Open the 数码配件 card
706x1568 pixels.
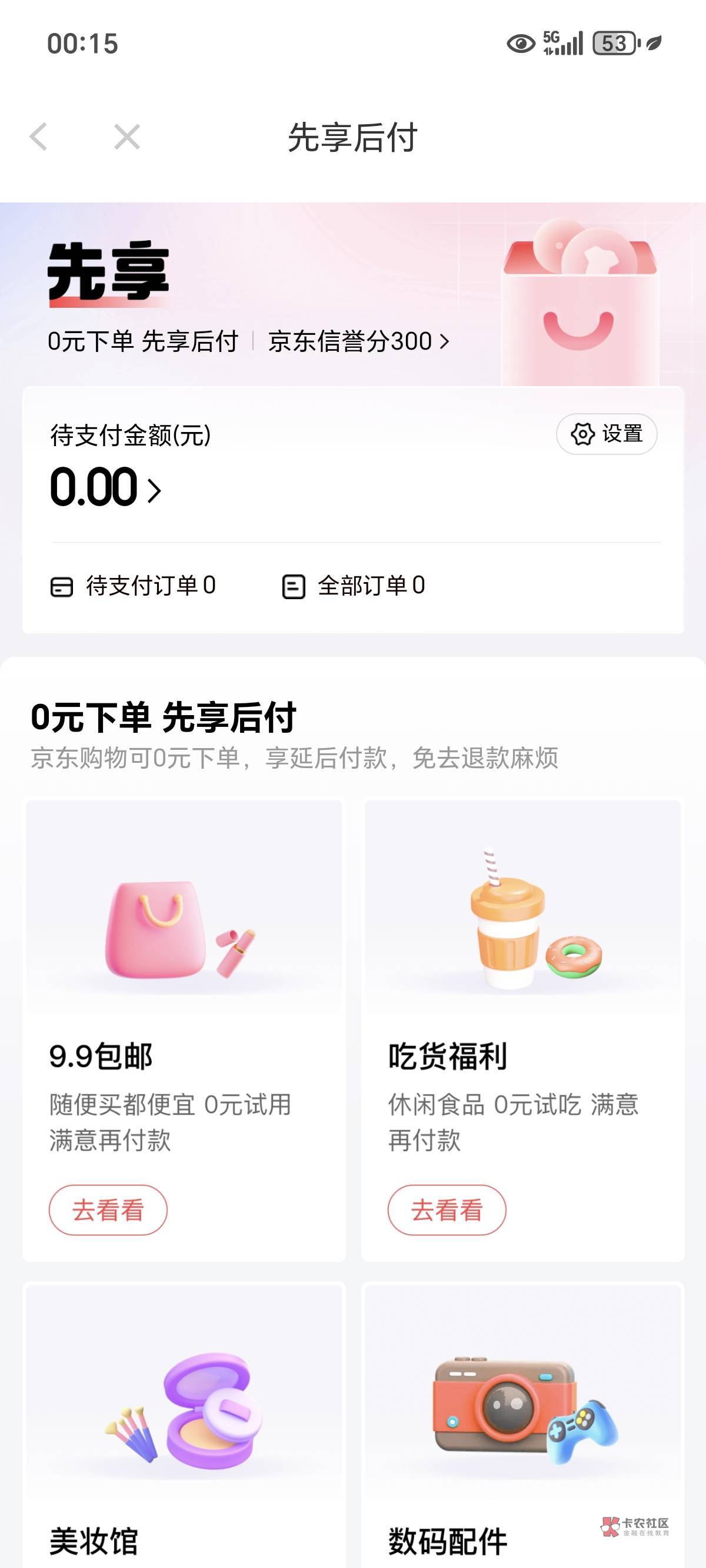(x=522, y=1424)
